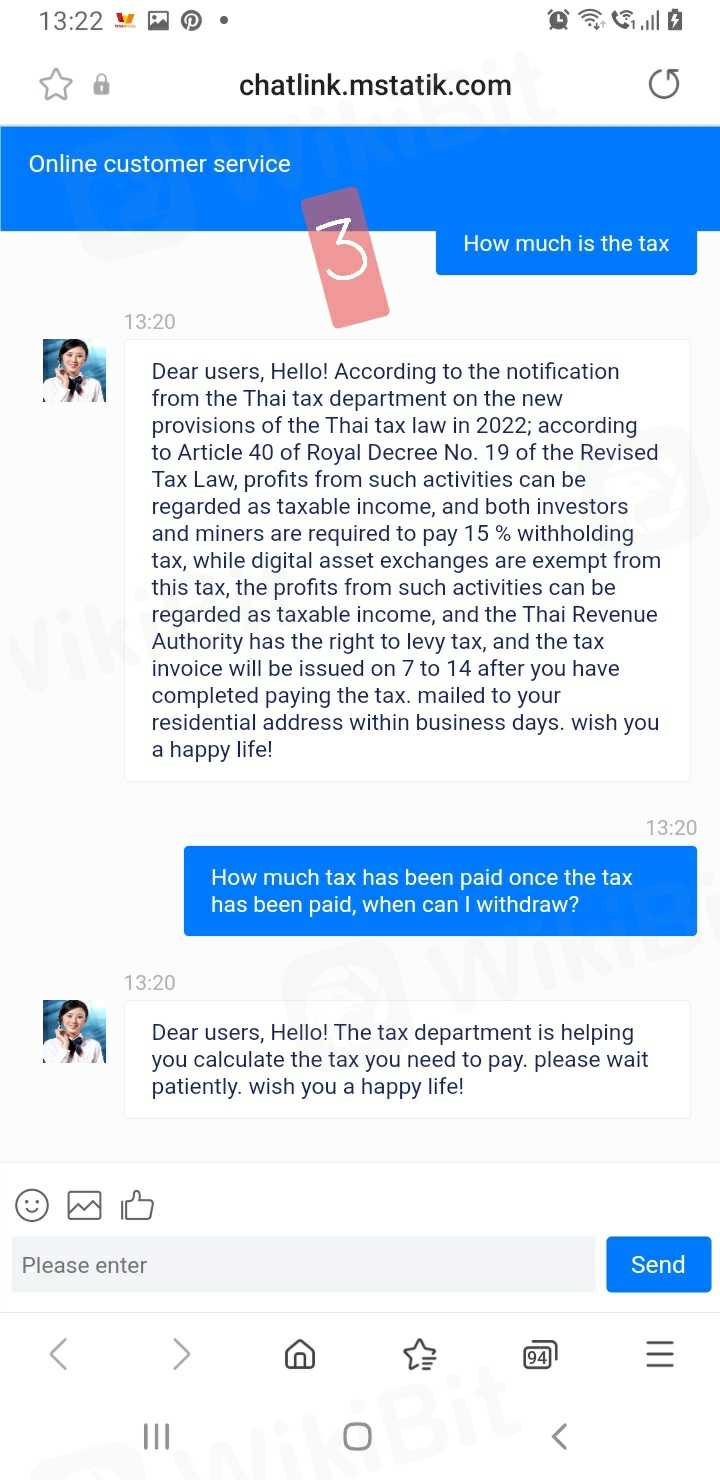This screenshot has height=1480, width=720.
Task: Attach an image to the chat
Action: pyautogui.click(x=85, y=1205)
